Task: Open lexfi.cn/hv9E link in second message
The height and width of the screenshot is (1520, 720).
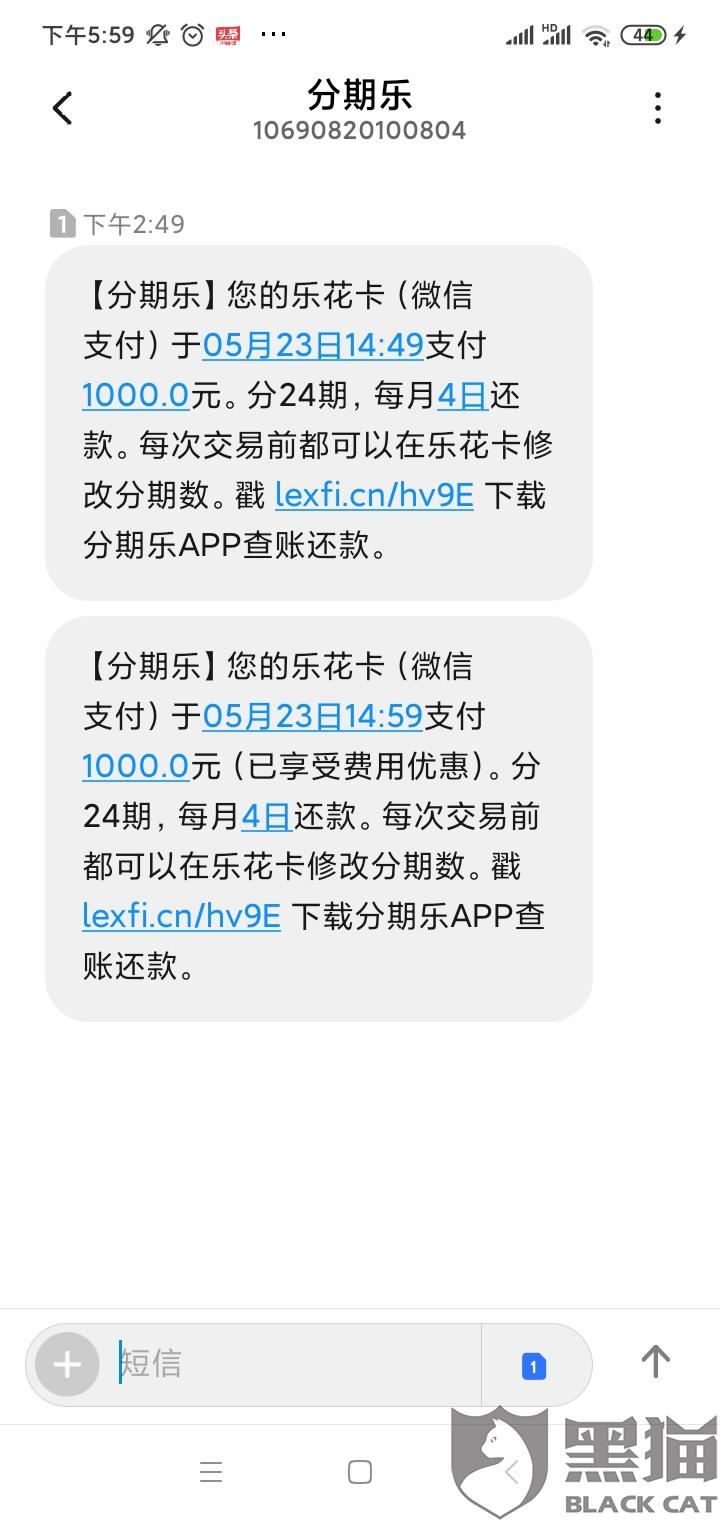Action: (x=181, y=916)
